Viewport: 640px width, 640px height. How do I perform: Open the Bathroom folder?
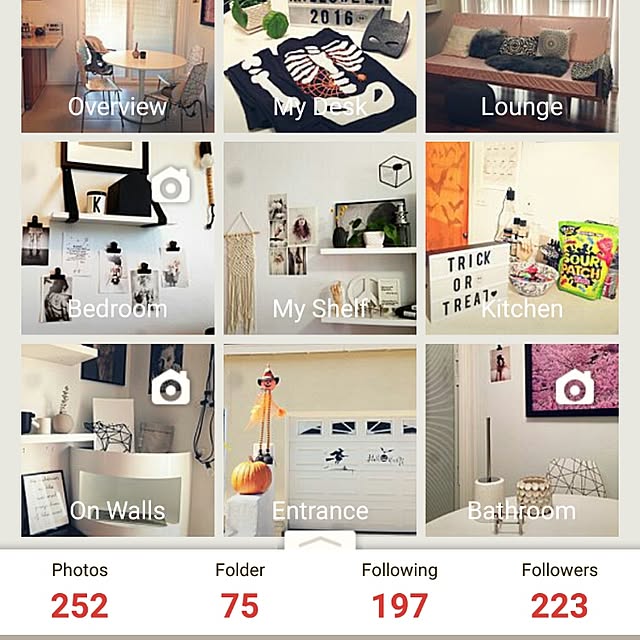tap(522, 440)
